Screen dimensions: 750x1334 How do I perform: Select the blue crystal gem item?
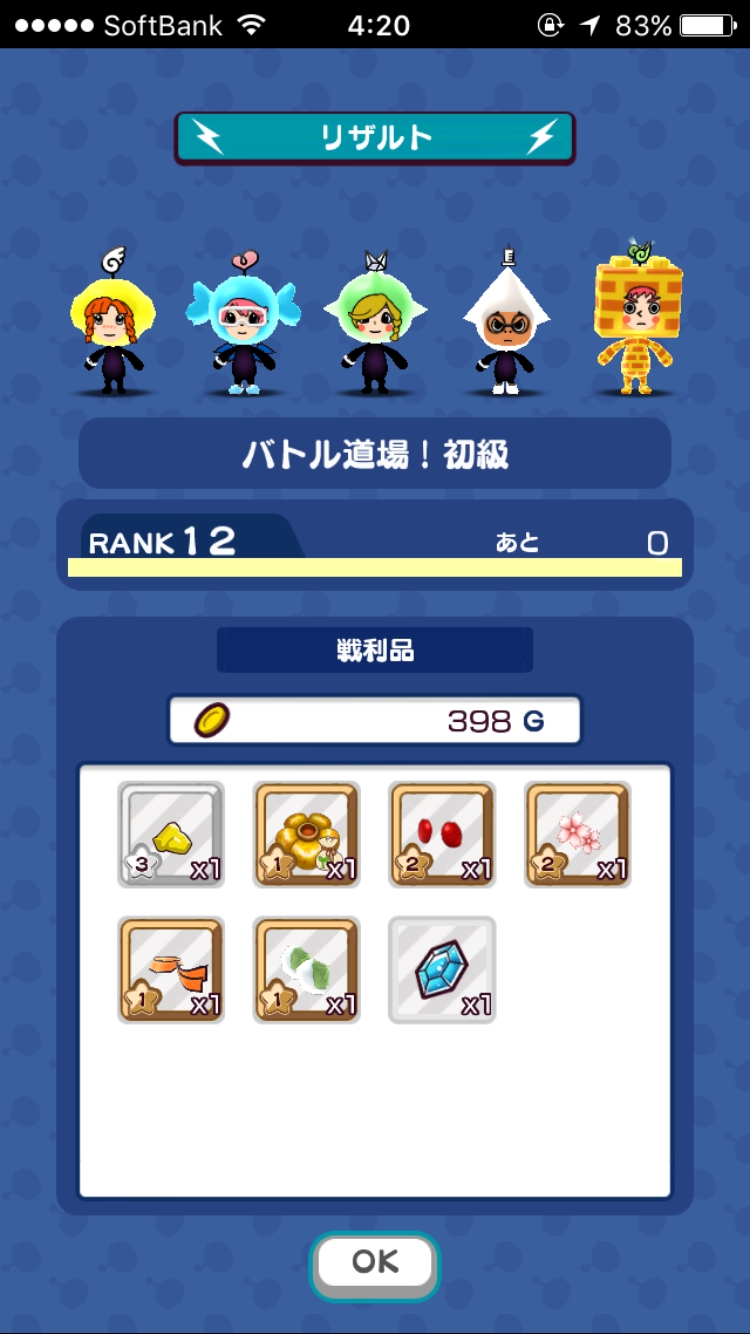click(443, 970)
